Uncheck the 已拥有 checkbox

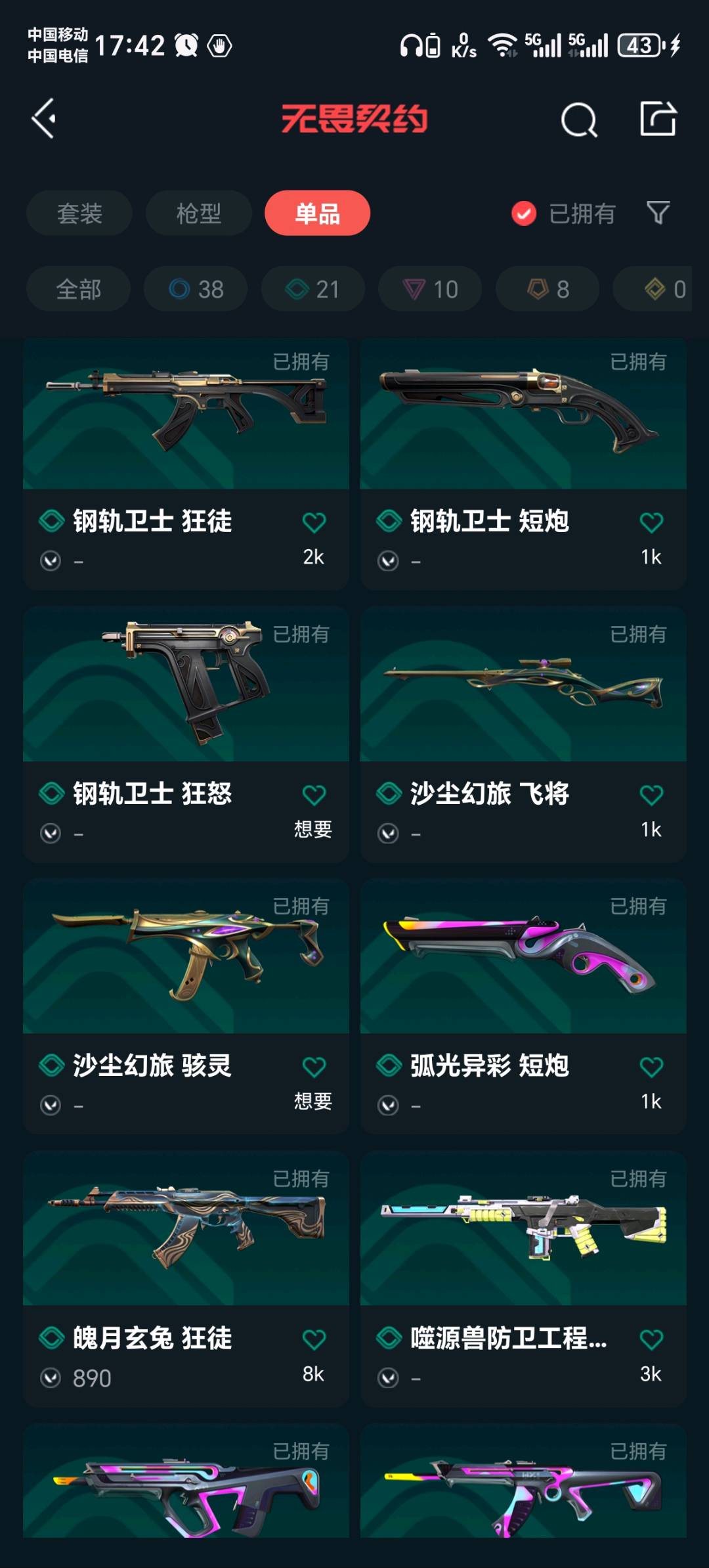pyautogui.click(x=524, y=213)
